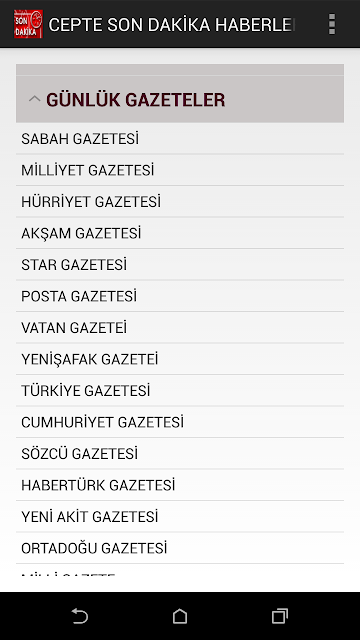Go back with system back button

click(80, 616)
